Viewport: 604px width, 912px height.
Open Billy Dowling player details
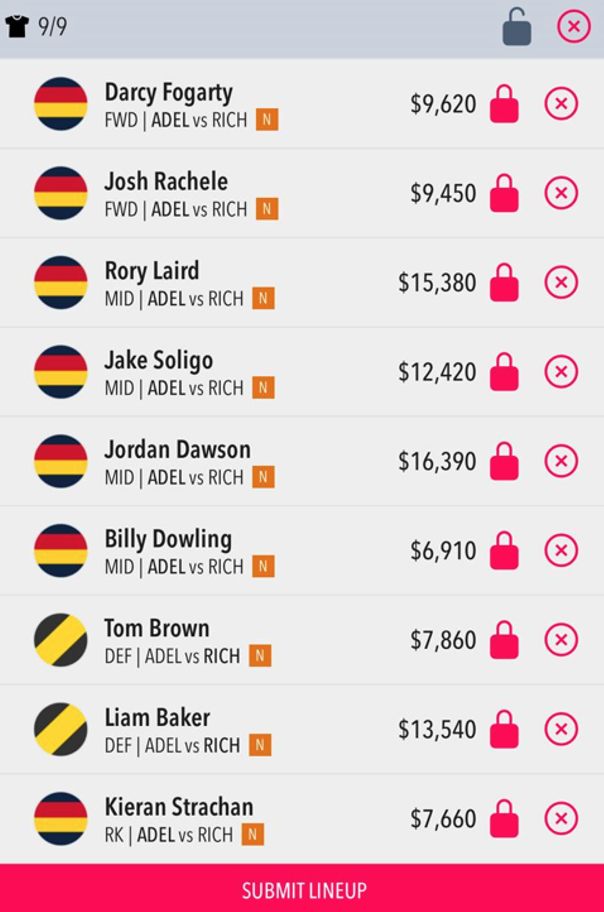[x=168, y=539]
